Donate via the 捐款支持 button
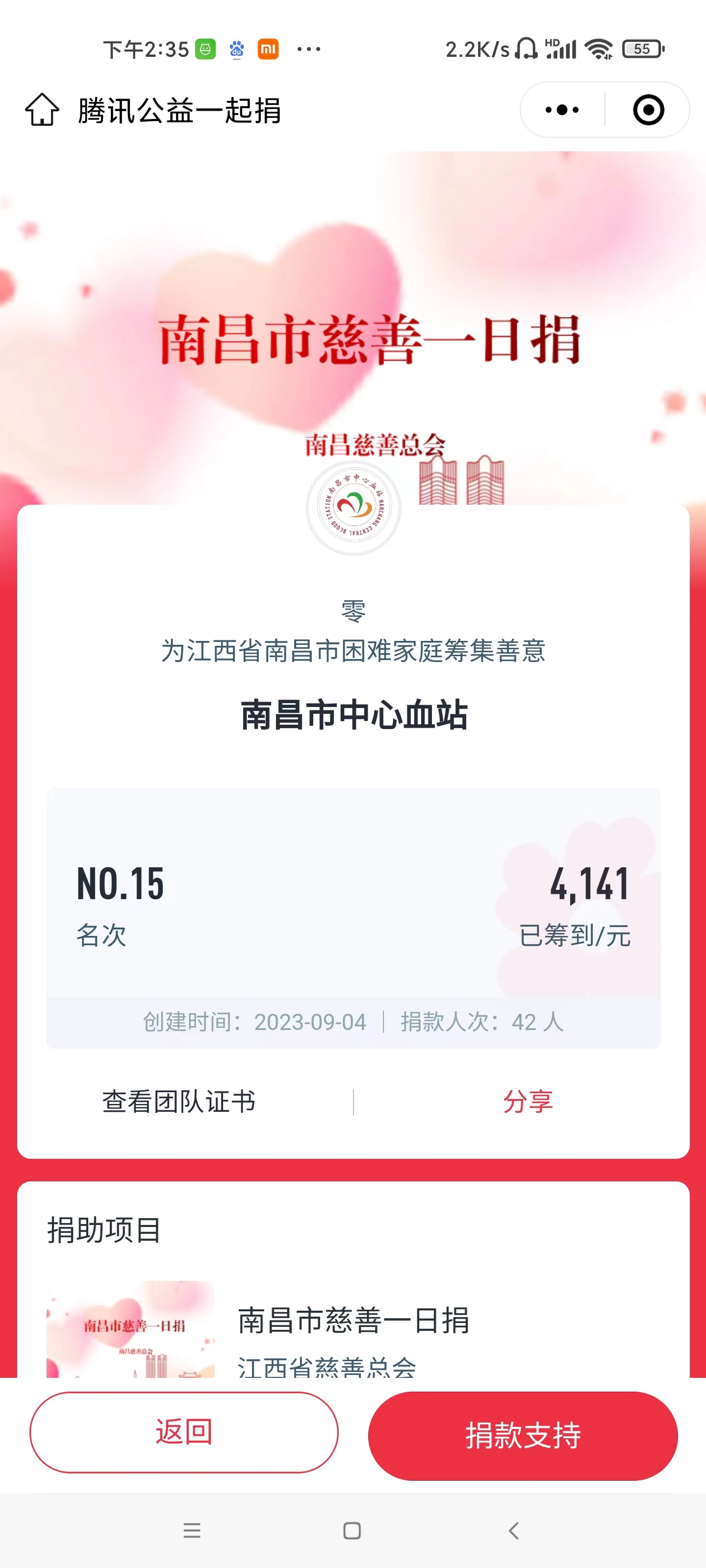 pyautogui.click(x=523, y=1435)
